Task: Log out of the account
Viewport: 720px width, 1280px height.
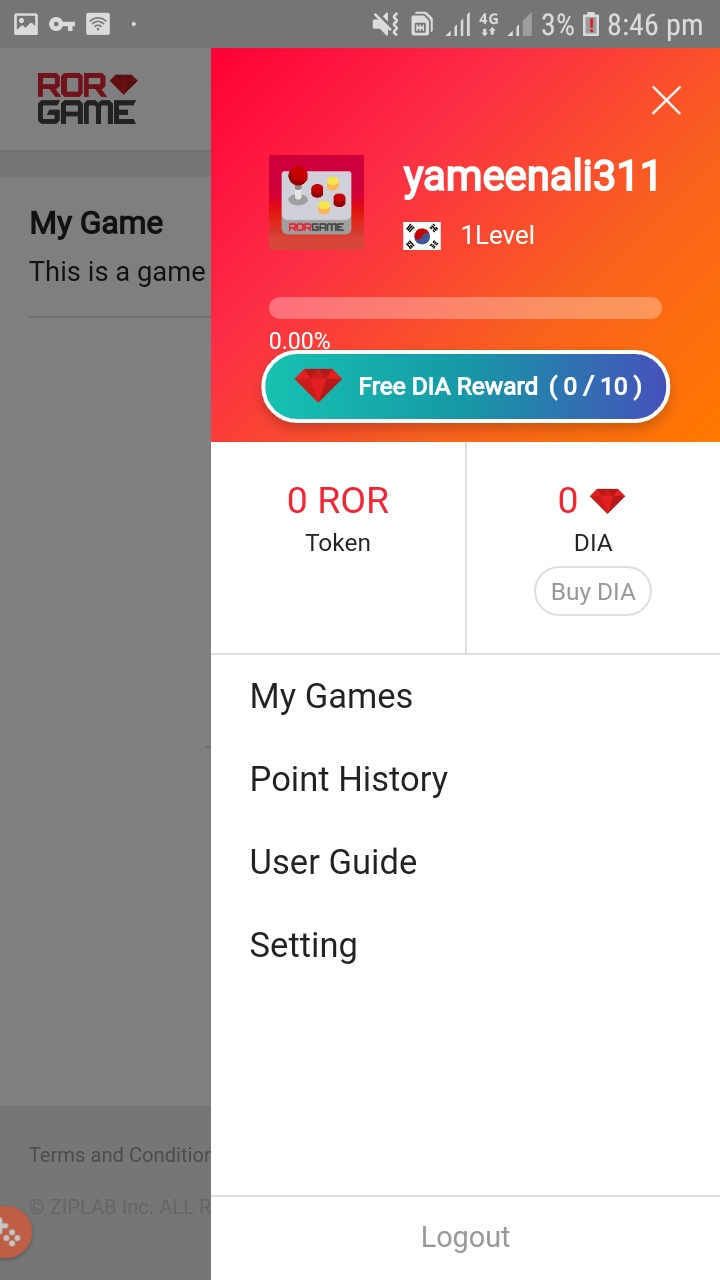Action: 465,1237
